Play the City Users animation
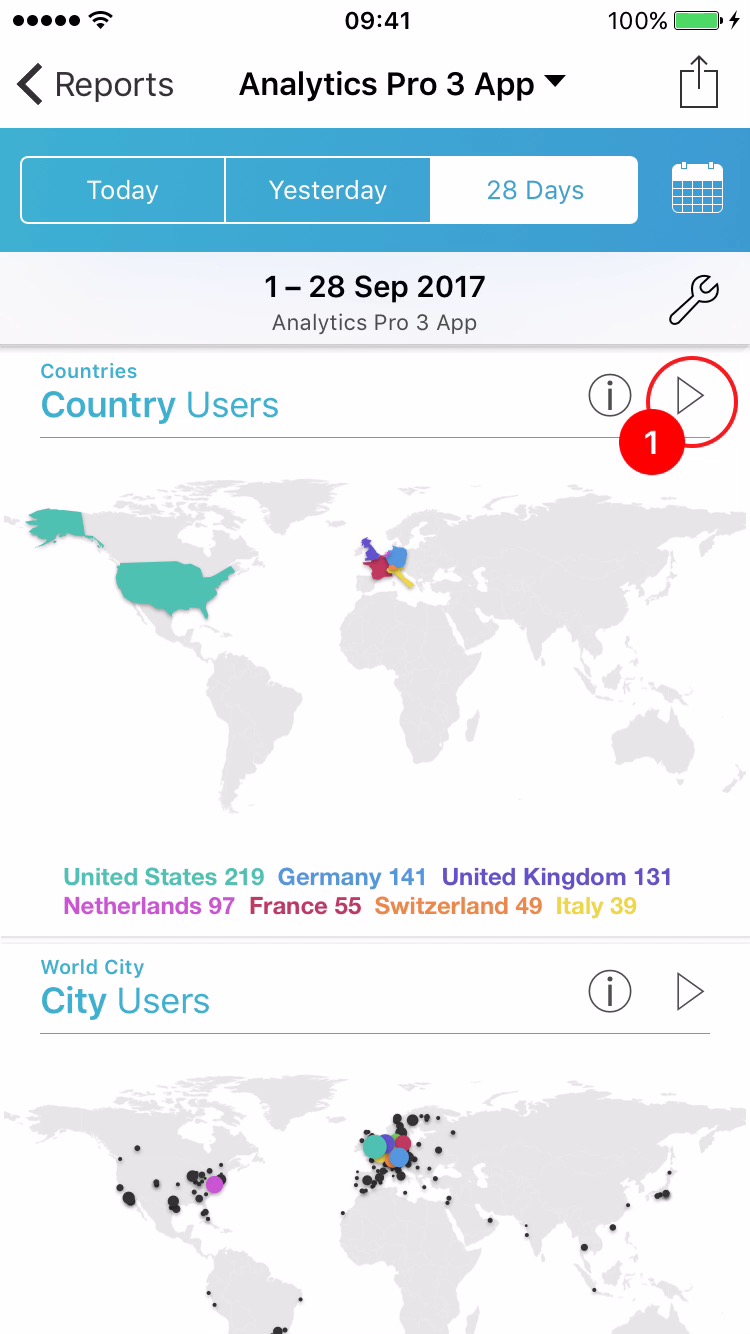The width and height of the screenshot is (750, 1334). coord(690,992)
